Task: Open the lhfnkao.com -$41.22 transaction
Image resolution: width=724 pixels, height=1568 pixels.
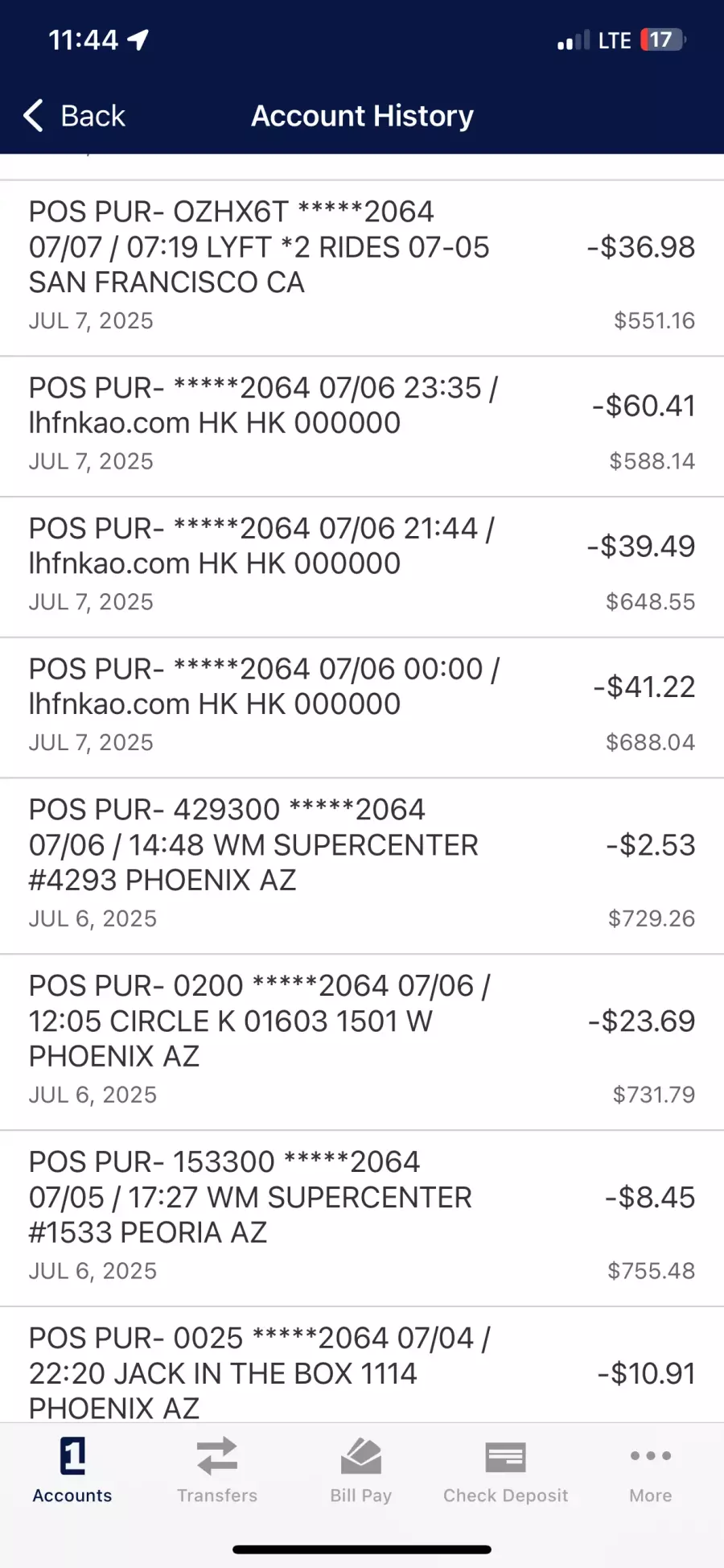Action: pyautogui.click(x=362, y=708)
